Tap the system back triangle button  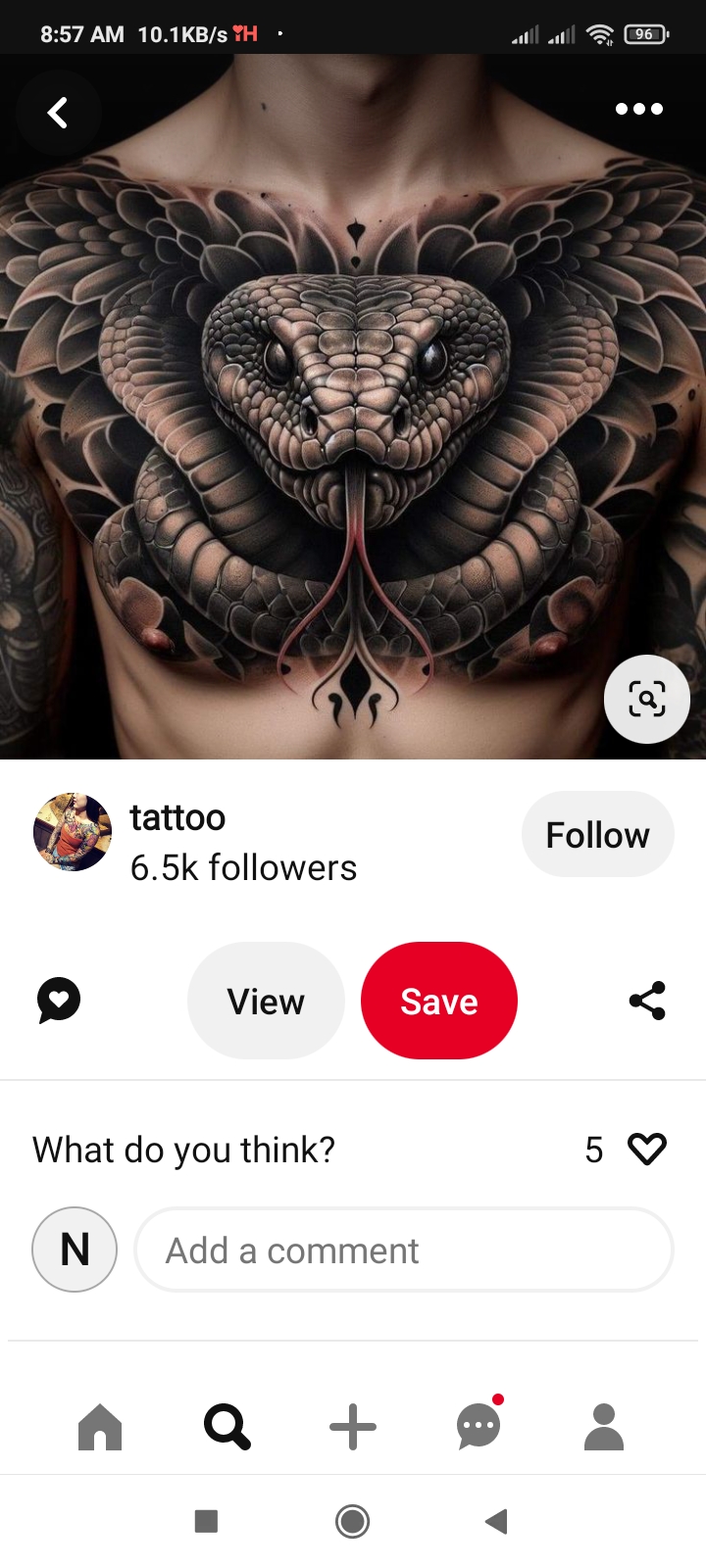[x=496, y=1521]
